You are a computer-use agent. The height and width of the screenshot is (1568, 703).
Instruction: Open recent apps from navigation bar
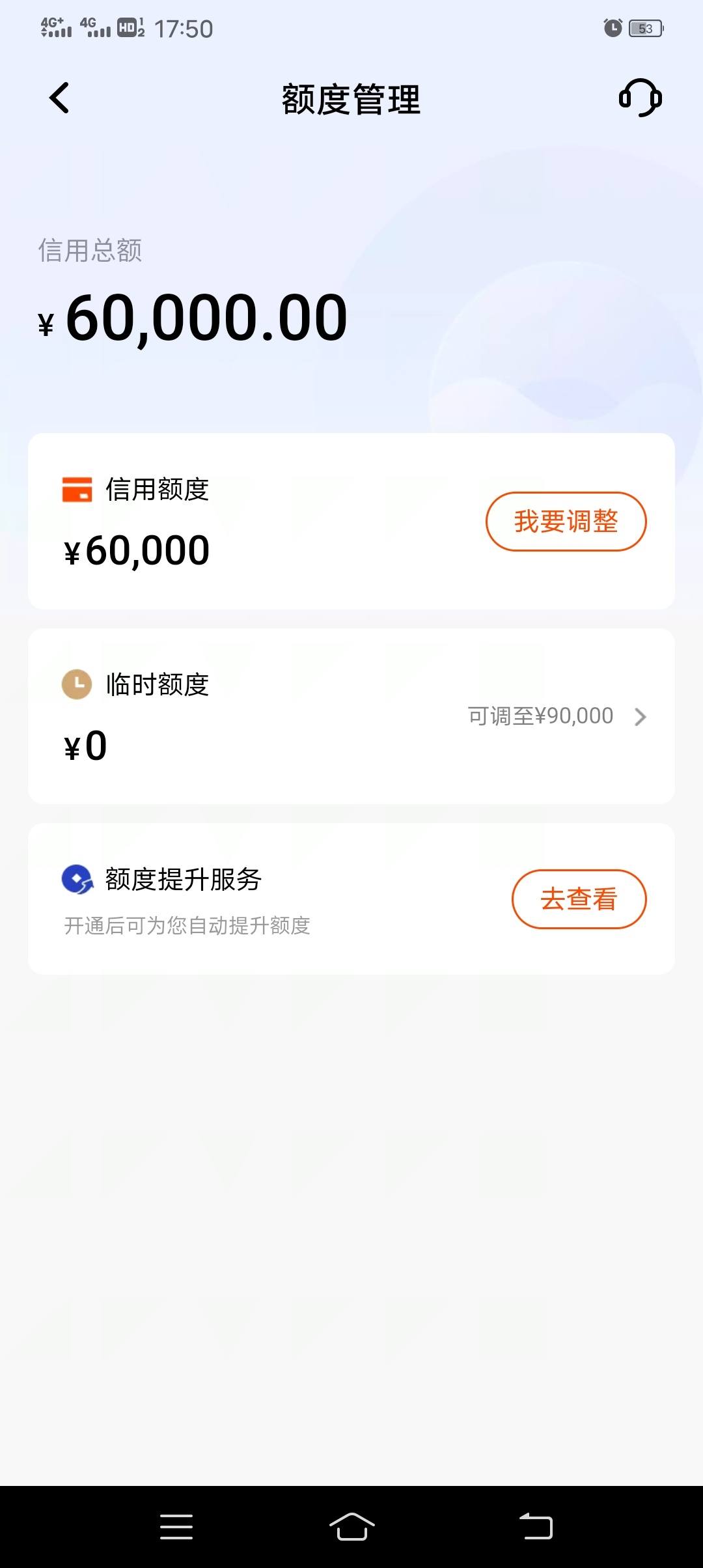coord(176,1527)
